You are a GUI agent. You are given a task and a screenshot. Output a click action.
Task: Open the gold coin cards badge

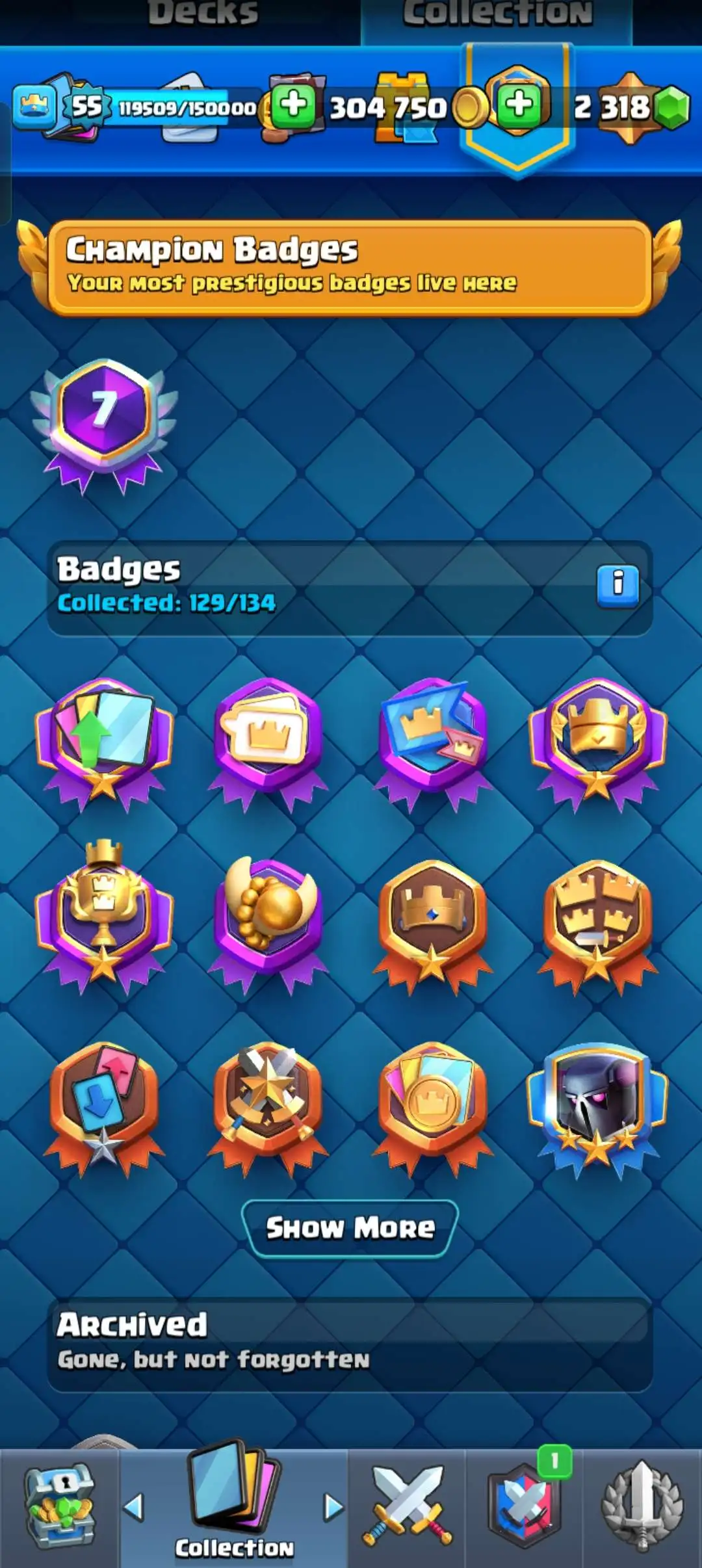[x=432, y=1099]
